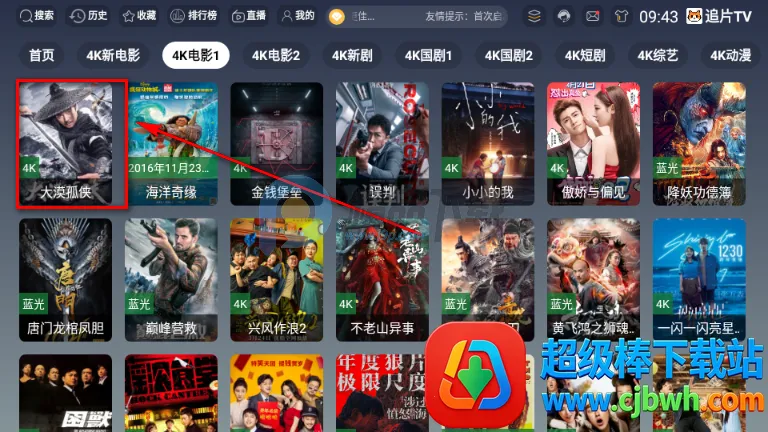Open the movie 降妖功德簿
Image resolution: width=768 pixels, height=432 pixels.
(699, 144)
